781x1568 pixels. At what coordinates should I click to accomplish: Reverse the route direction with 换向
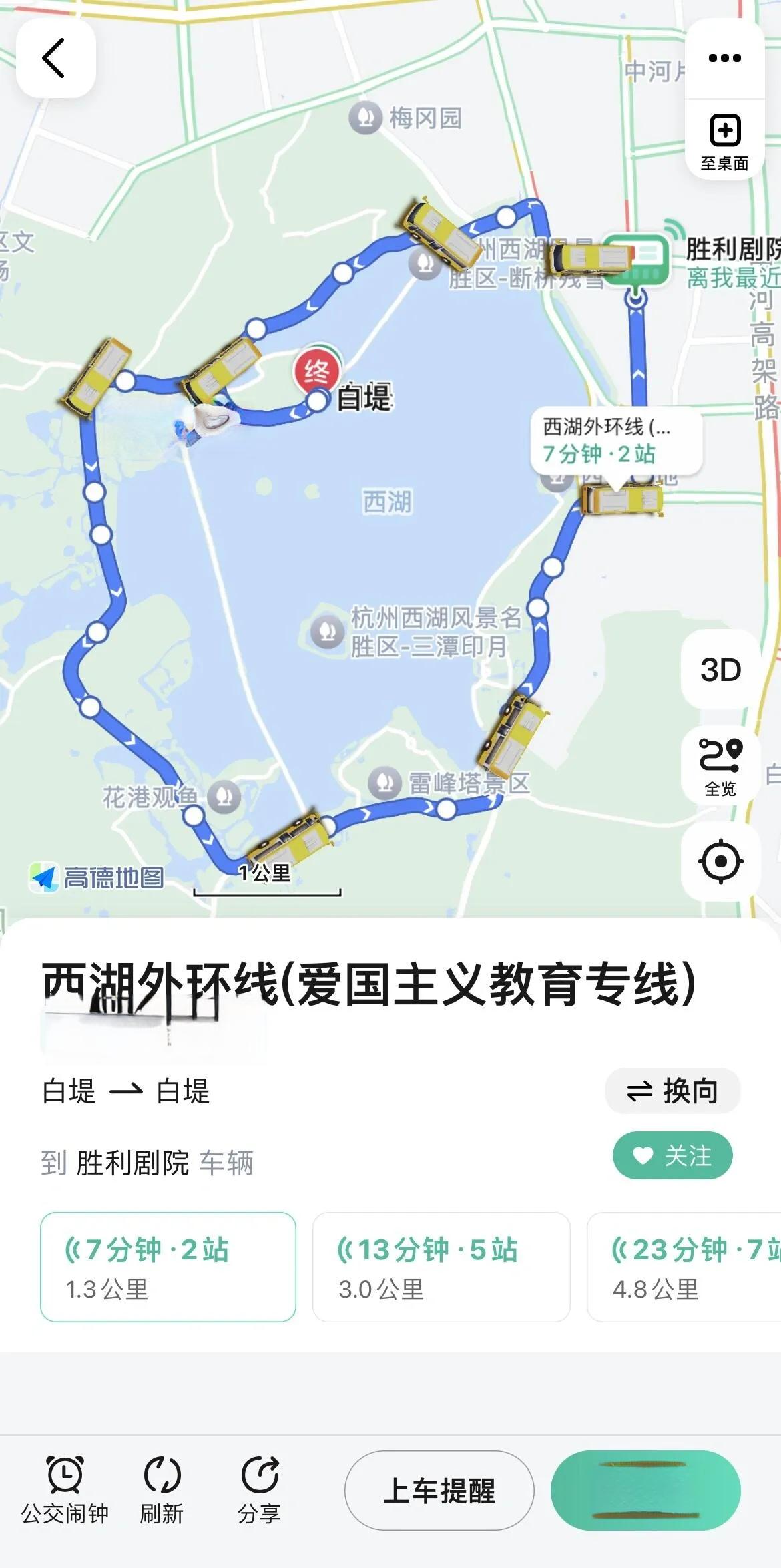672,1091
